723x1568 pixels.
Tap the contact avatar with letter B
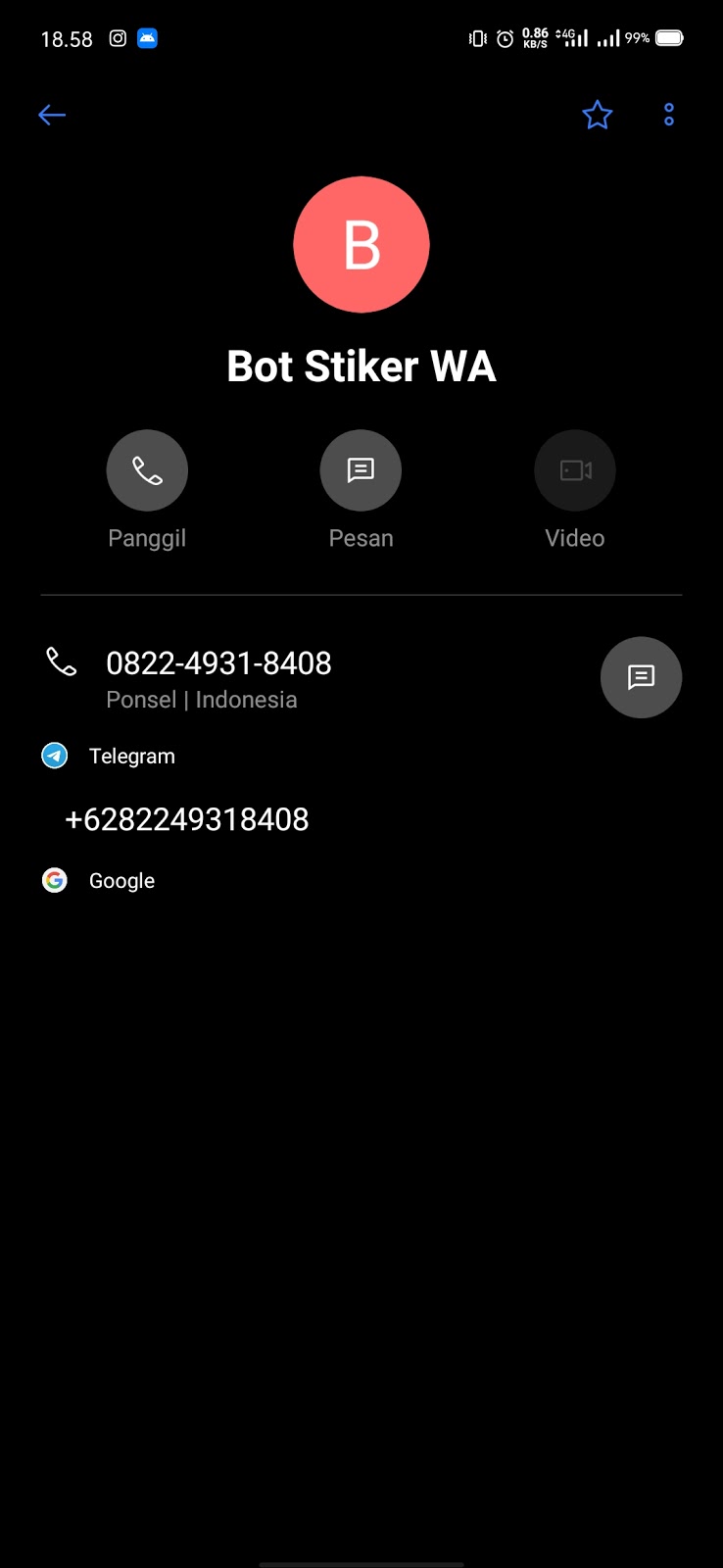[361, 245]
